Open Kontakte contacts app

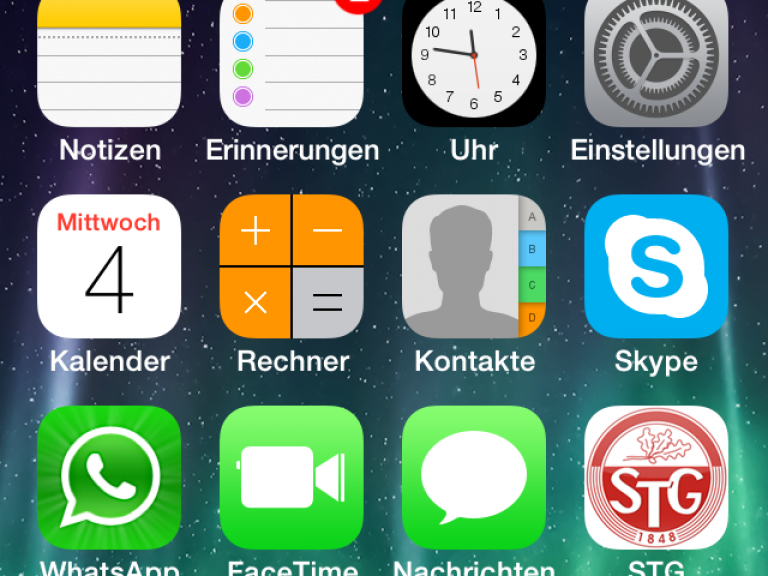pyautogui.click(x=474, y=266)
